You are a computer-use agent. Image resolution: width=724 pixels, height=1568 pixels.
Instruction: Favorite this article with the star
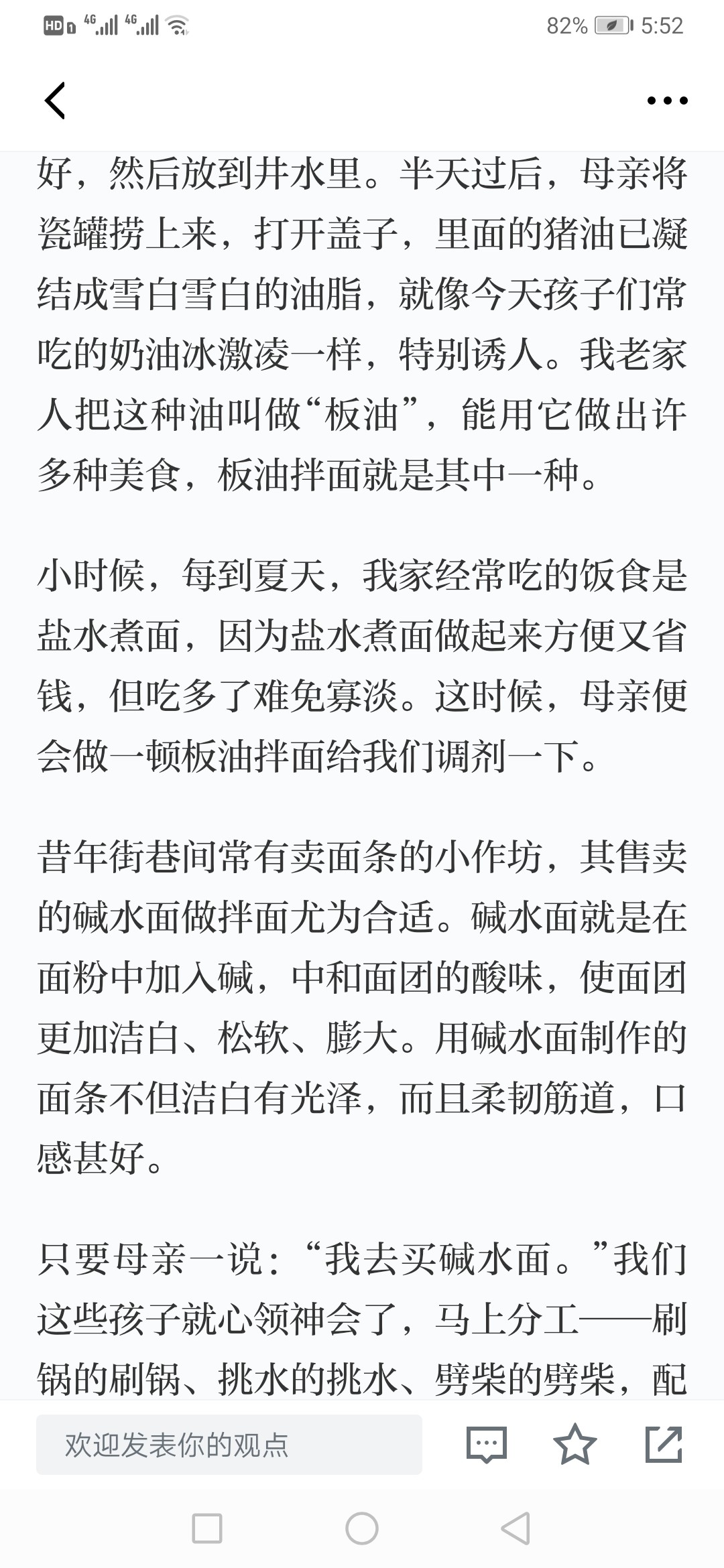click(575, 1445)
